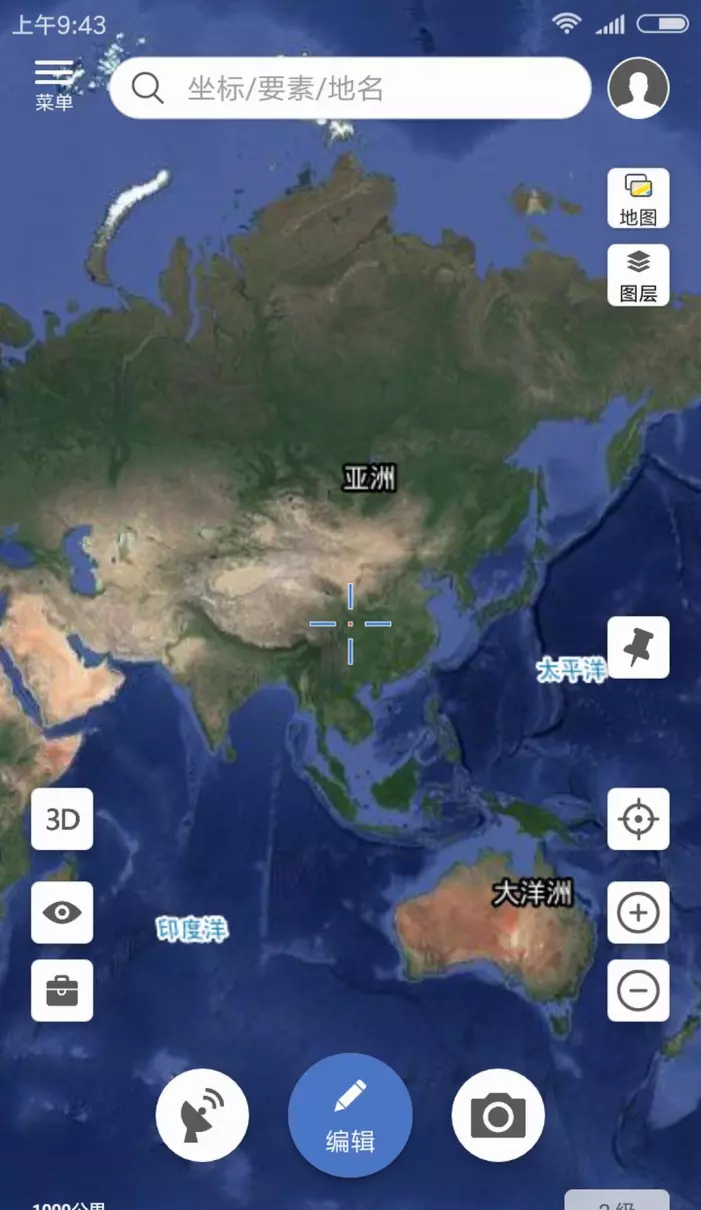Open the toolbox briefcase
This screenshot has width=701, height=1210.
pyautogui.click(x=62, y=990)
